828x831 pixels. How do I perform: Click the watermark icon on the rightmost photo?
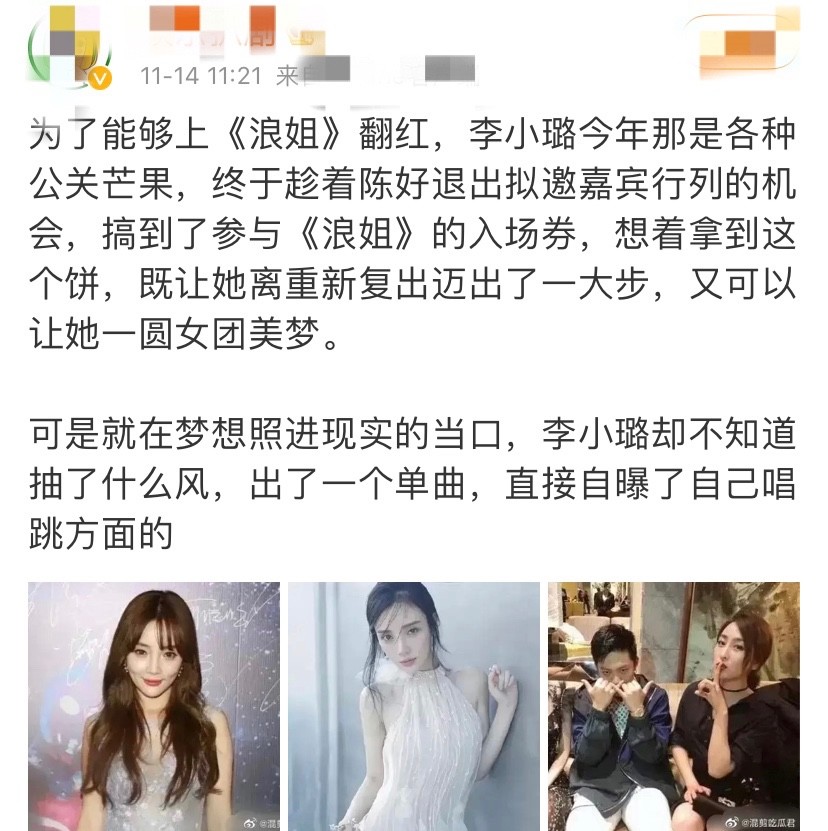coord(734,820)
